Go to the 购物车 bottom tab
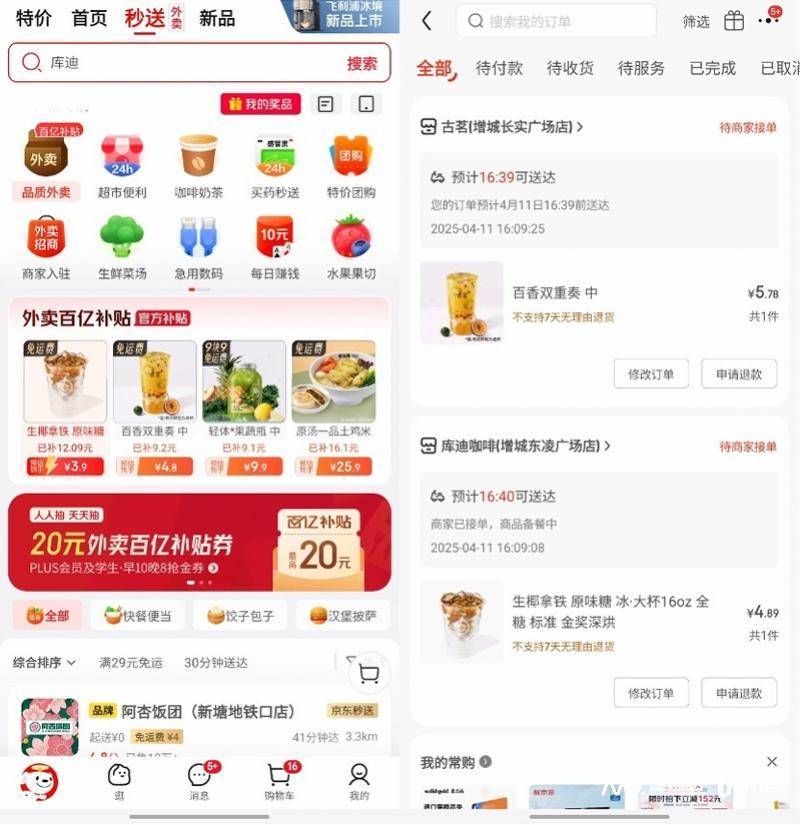The height and width of the screenshot is (825, 800). point(279,781)
